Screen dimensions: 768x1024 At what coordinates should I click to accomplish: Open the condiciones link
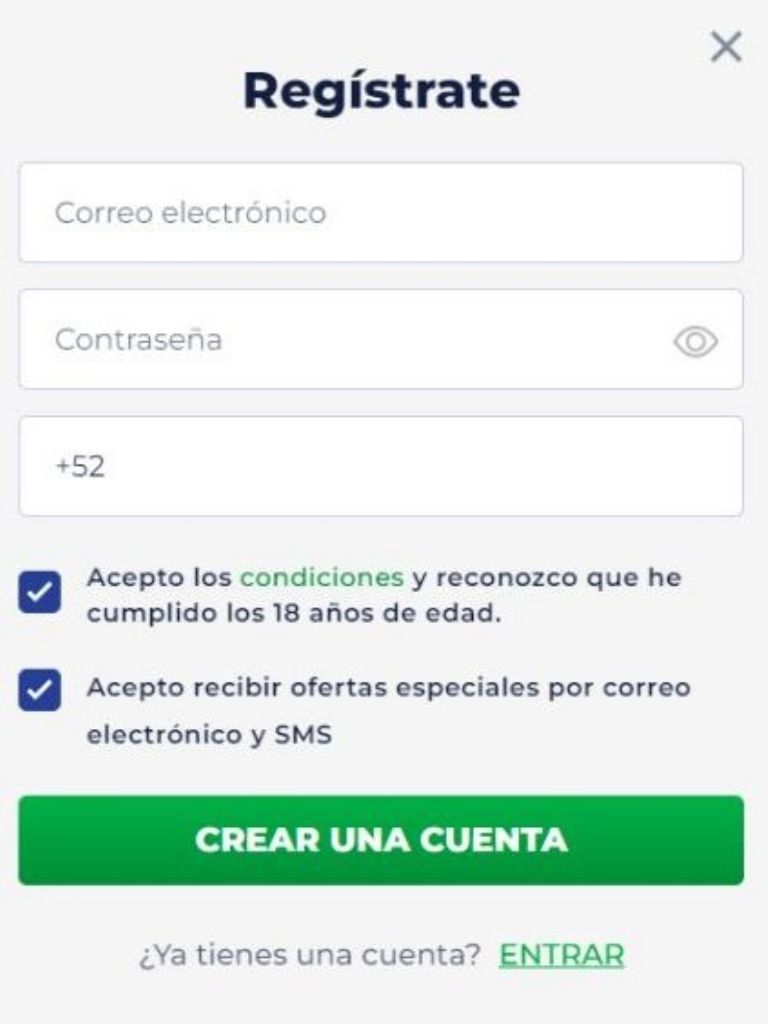coord(322,578)
